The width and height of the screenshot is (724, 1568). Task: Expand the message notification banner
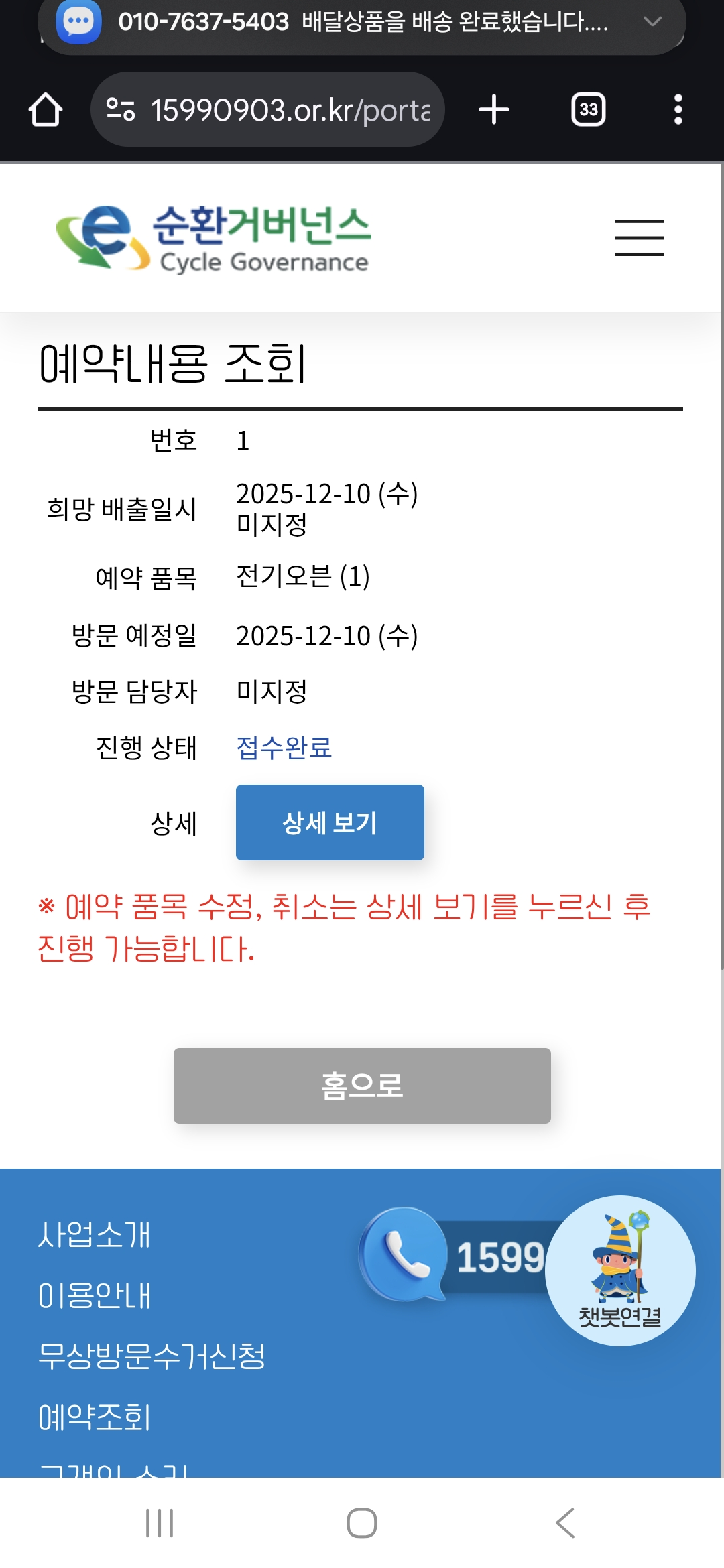coord(652,21)
